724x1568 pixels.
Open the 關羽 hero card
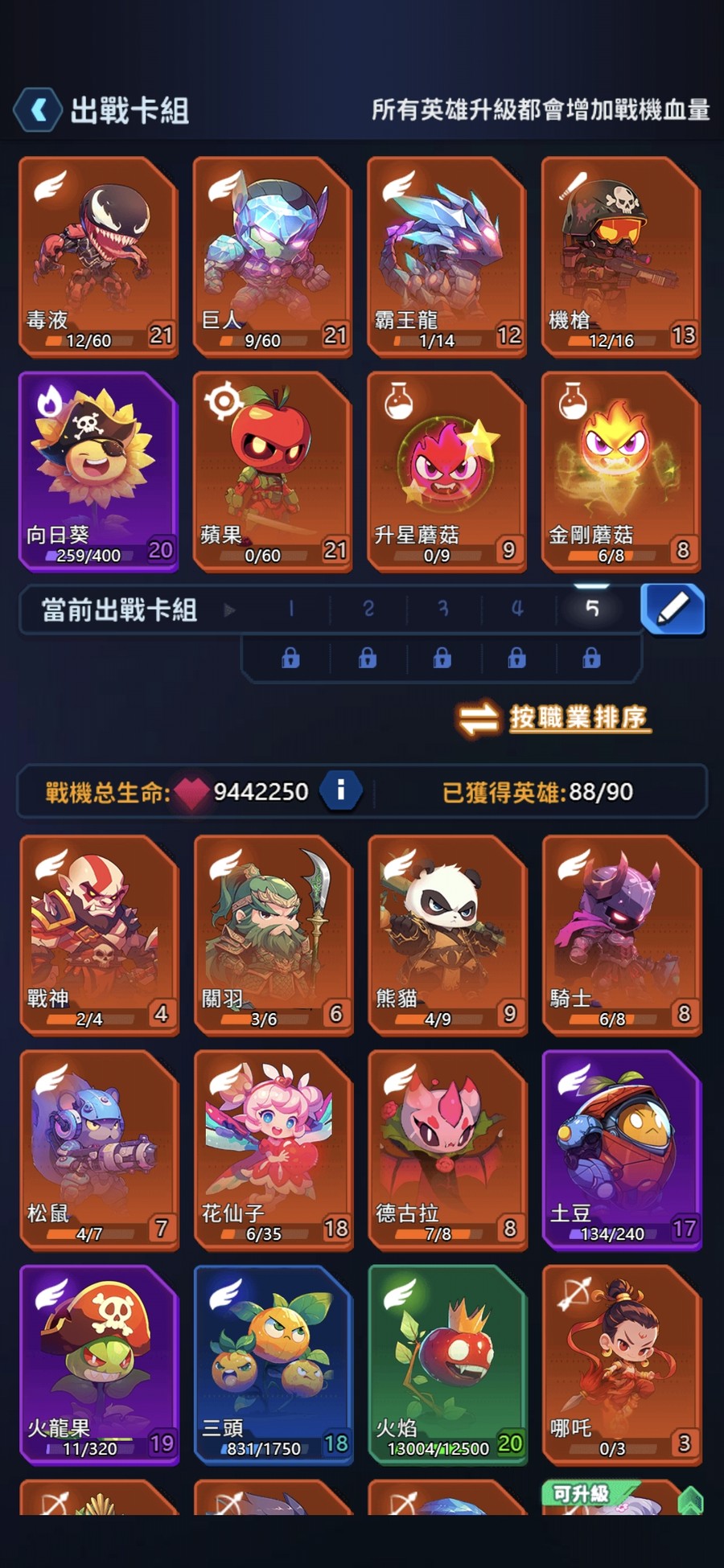[273, 934]
